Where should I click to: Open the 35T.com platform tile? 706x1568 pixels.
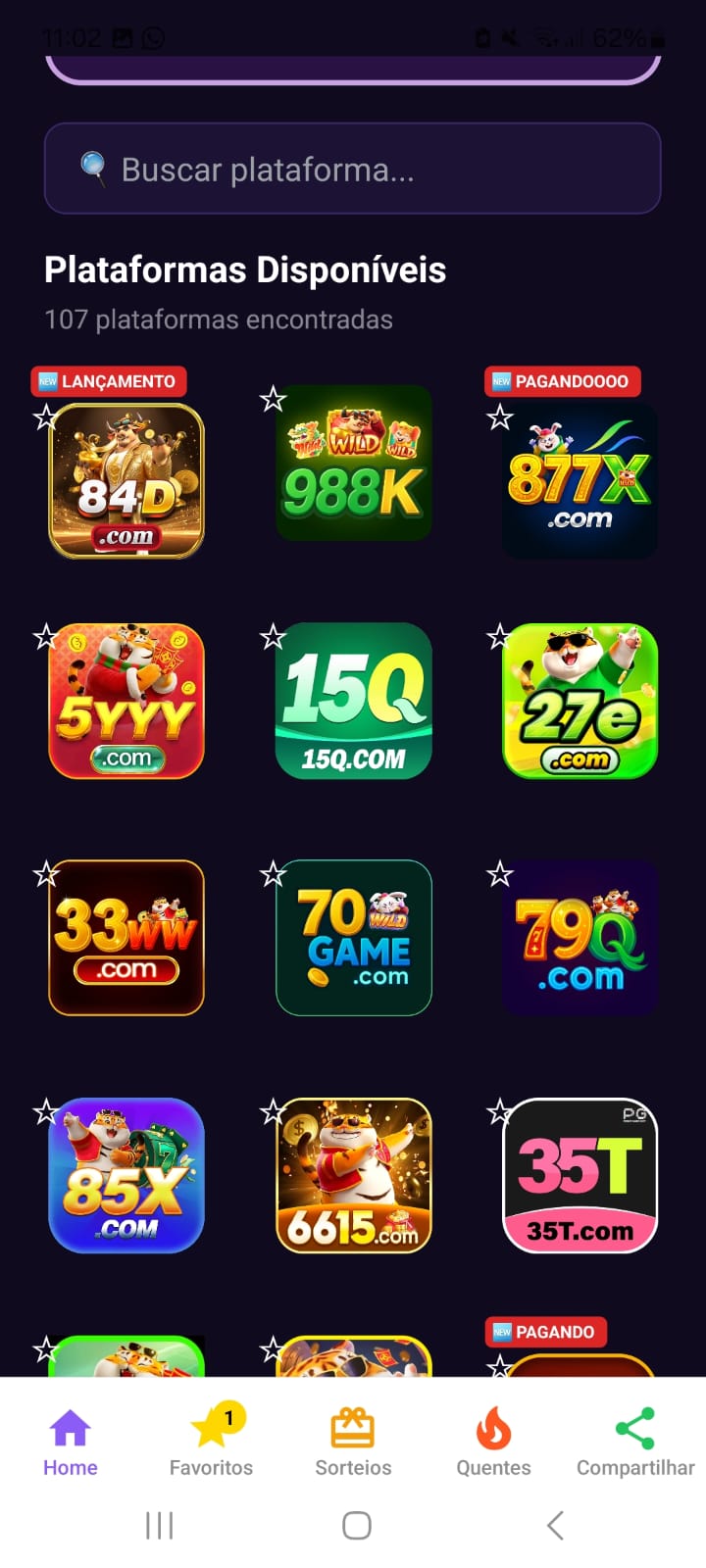[x=580, y=1175]
